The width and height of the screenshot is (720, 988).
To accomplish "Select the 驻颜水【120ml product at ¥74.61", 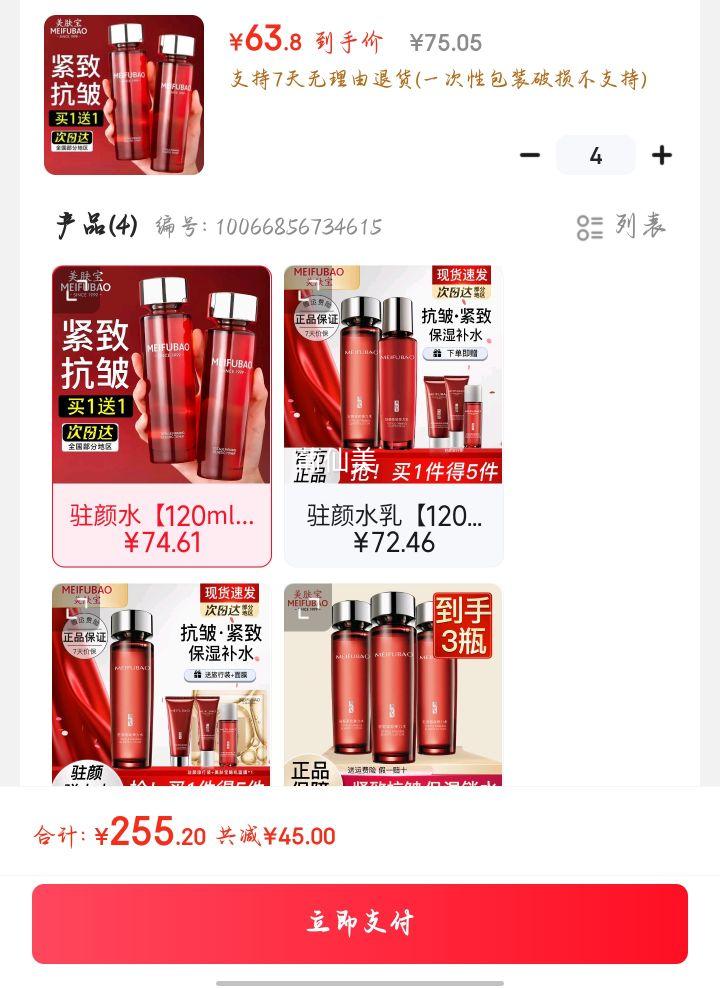I will coord(162,416).
